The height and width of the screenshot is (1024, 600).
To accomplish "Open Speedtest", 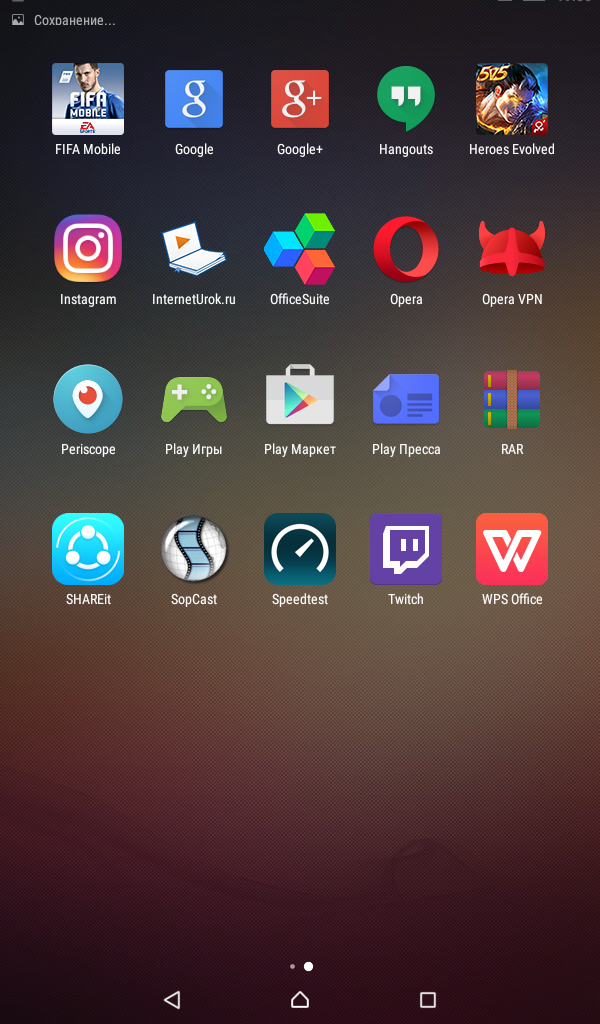I will tap(300, 549).
